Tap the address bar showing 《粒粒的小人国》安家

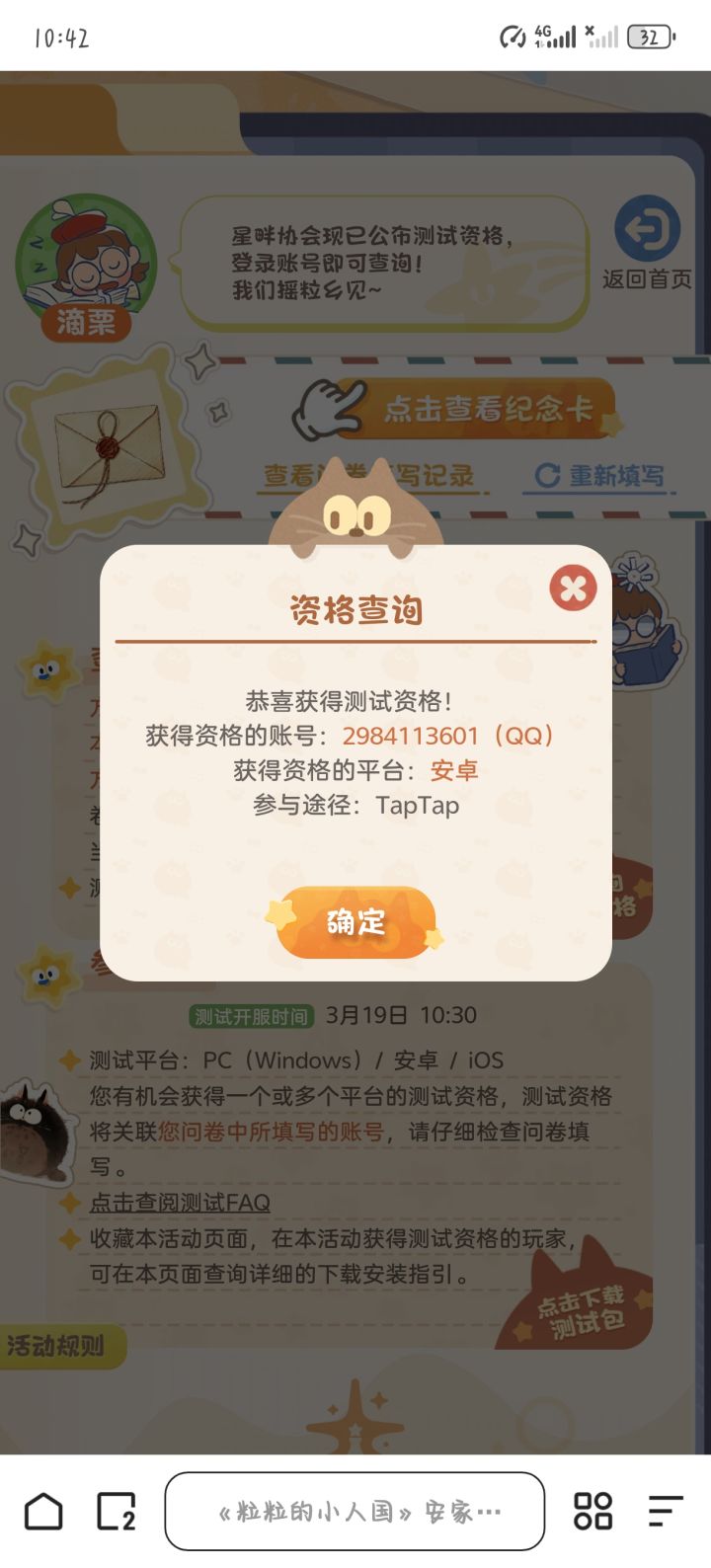355,1509
